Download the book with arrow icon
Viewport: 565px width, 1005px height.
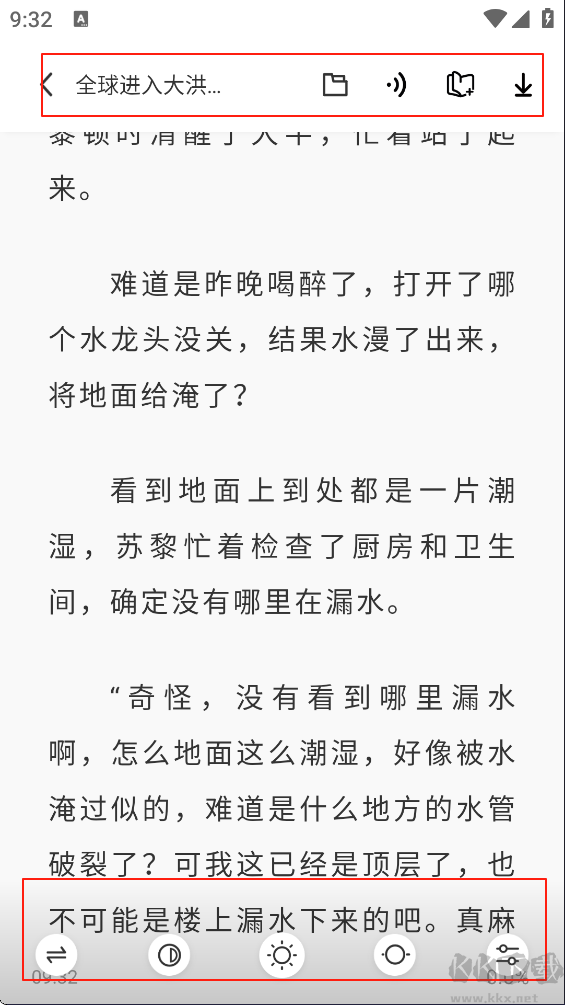[523, 85]
